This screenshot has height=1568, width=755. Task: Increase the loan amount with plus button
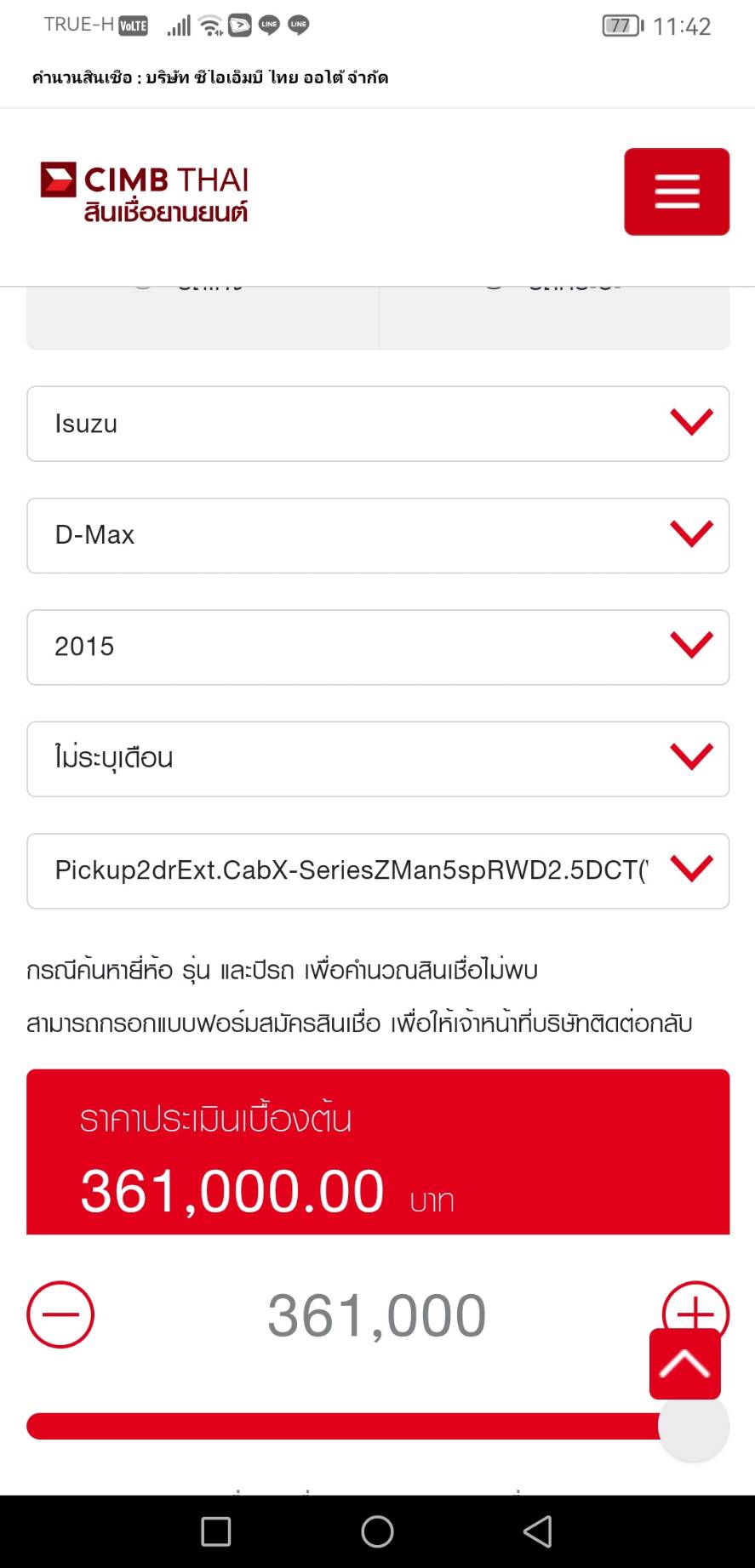click(695, 1302)
